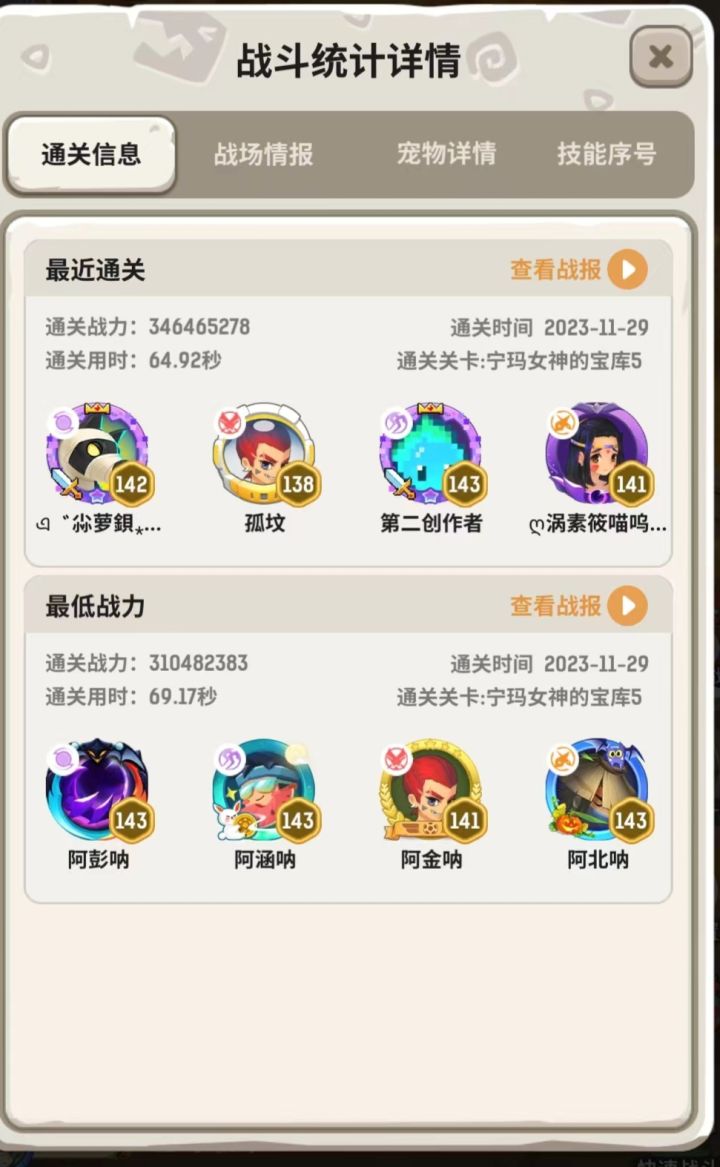The width and height of the screenshot is (720, 1167).
Task: Click the arrow icon next to lower 查看战报
Action: click(629, 605)
